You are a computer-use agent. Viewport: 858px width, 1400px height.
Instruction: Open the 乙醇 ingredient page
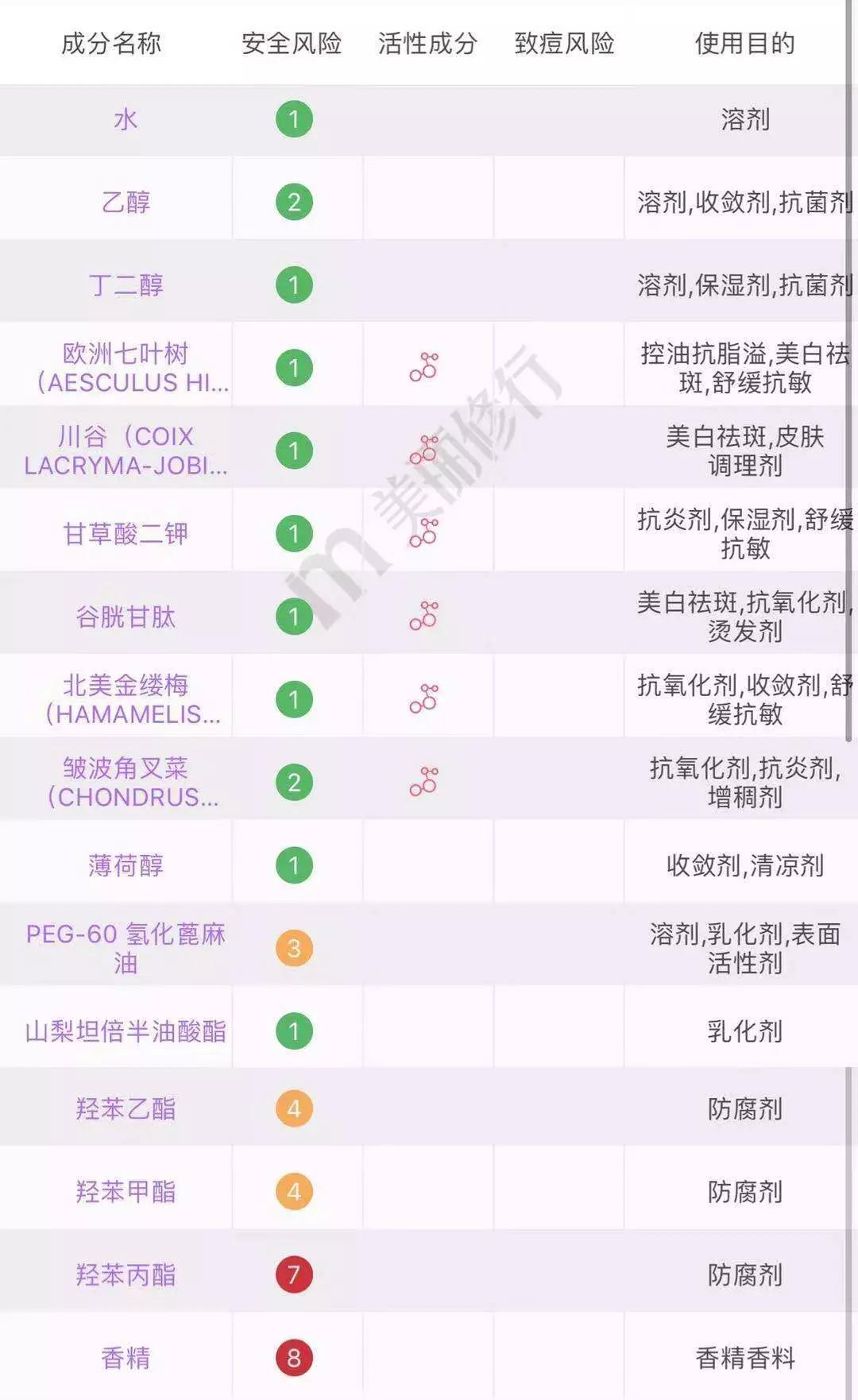[x=126, y=202]
